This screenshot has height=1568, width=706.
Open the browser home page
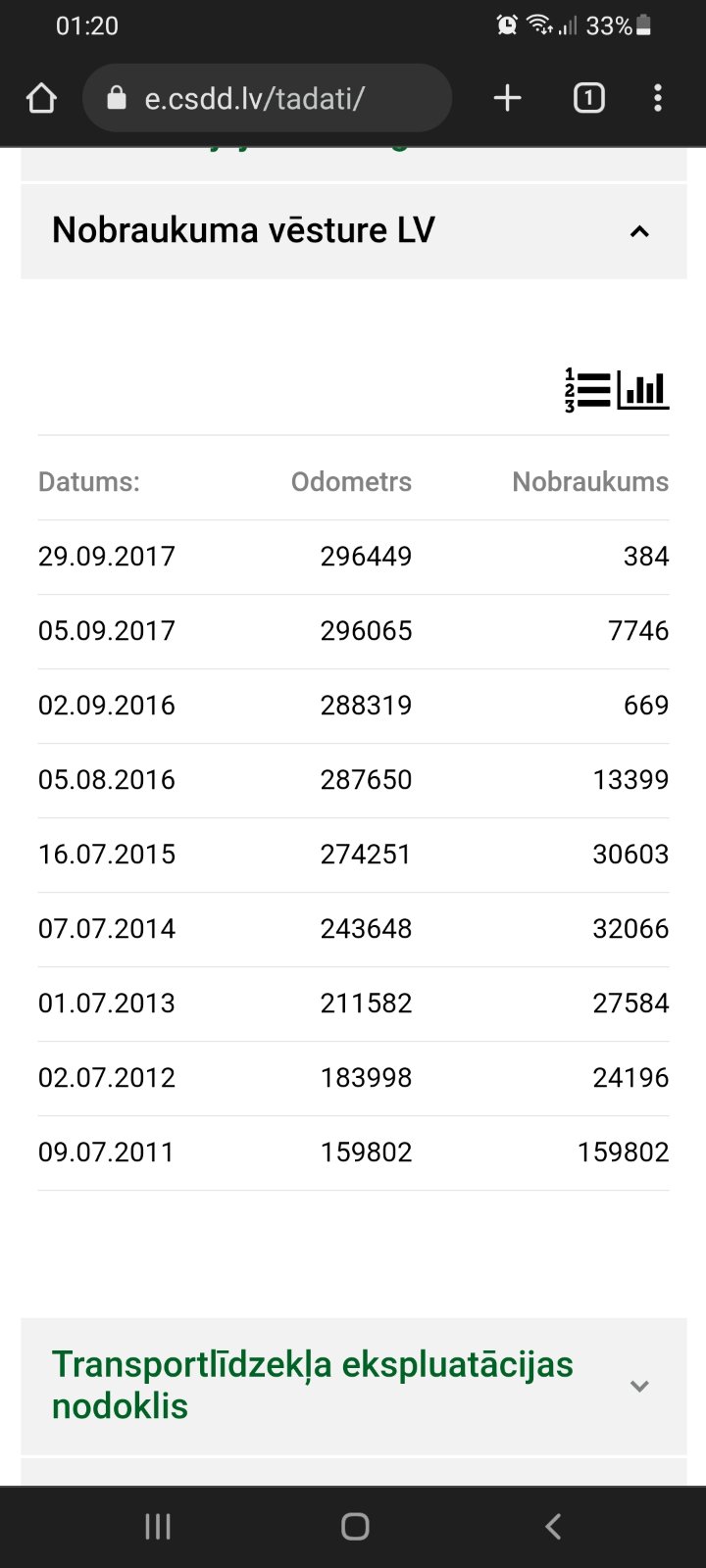coord(41,98)
